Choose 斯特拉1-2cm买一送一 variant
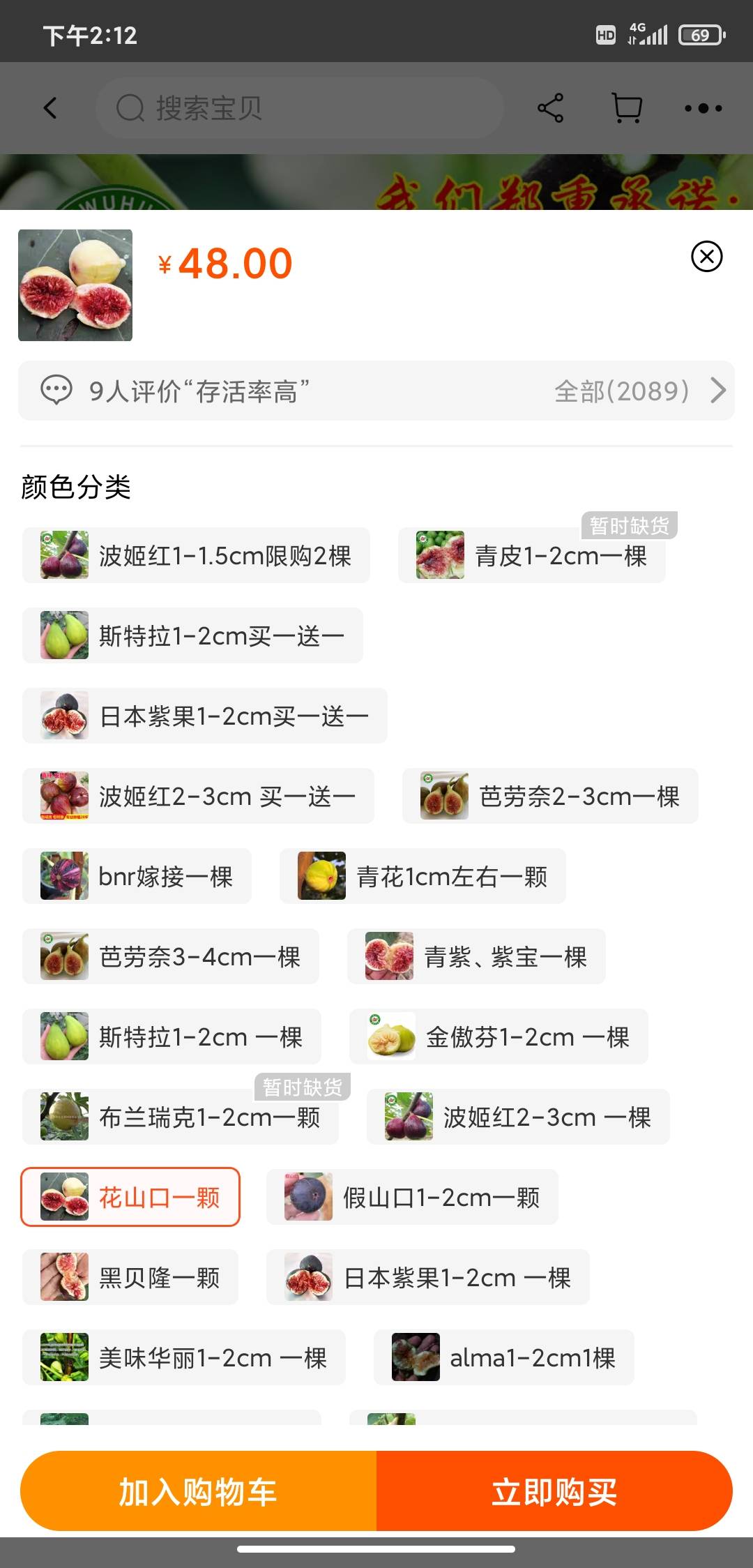 click(x=192, y=635)
